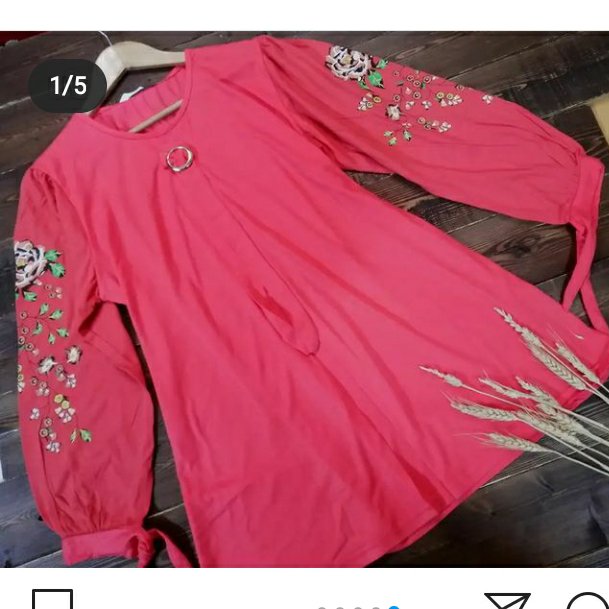
Task: Share this post via the paper plane icon
Action: [x=506, y=601]
